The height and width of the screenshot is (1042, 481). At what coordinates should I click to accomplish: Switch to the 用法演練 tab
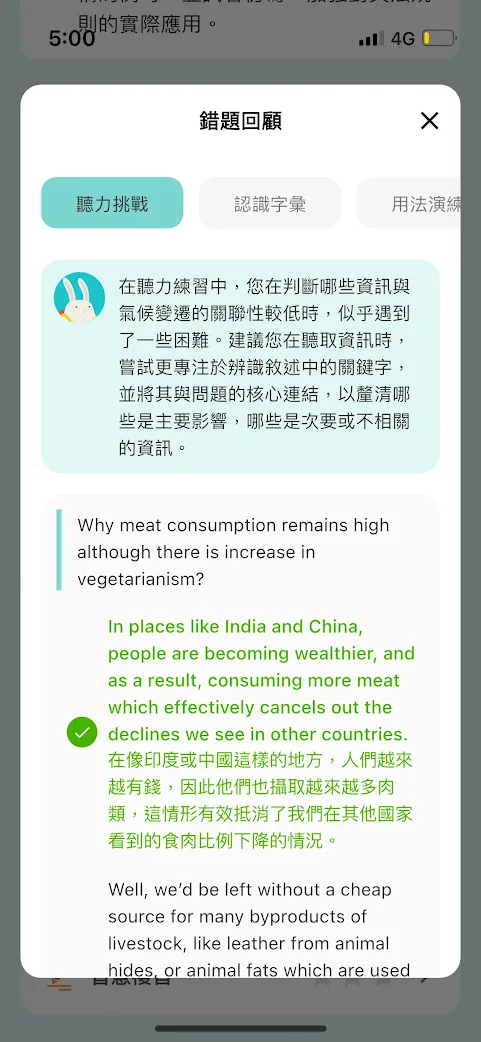point(409,203)
